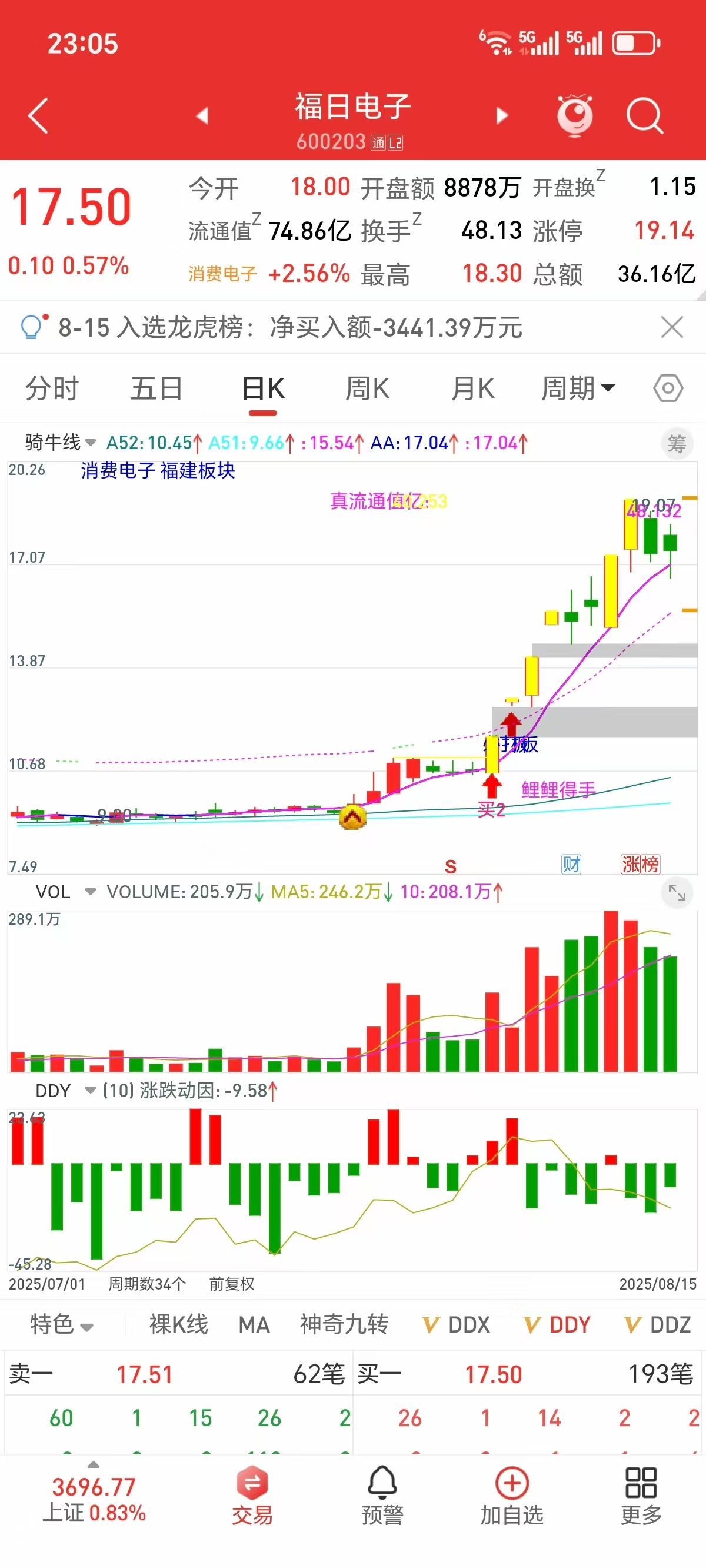Select the DDX indicator

[x=457, y=1324]
